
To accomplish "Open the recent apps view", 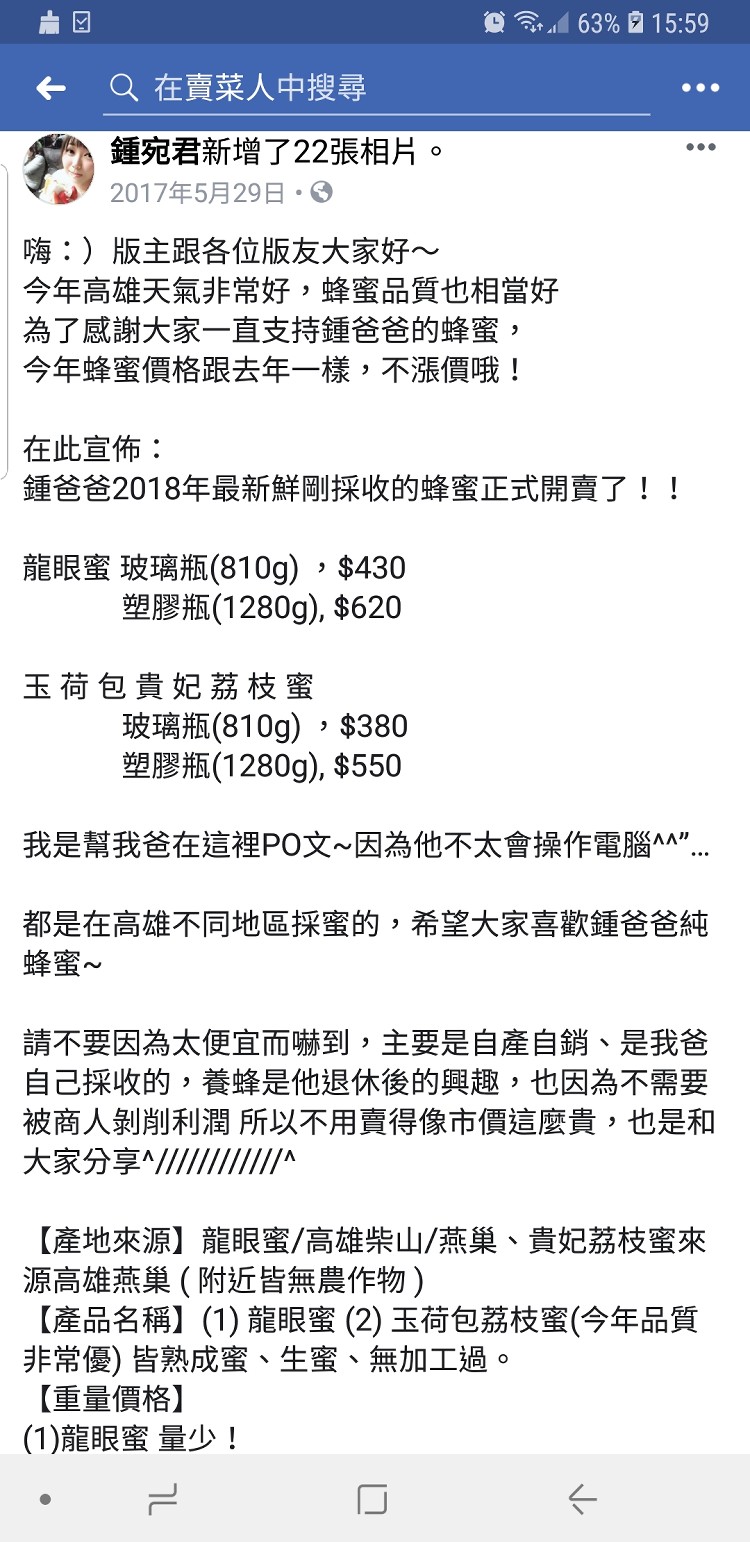I will 162,1499.
